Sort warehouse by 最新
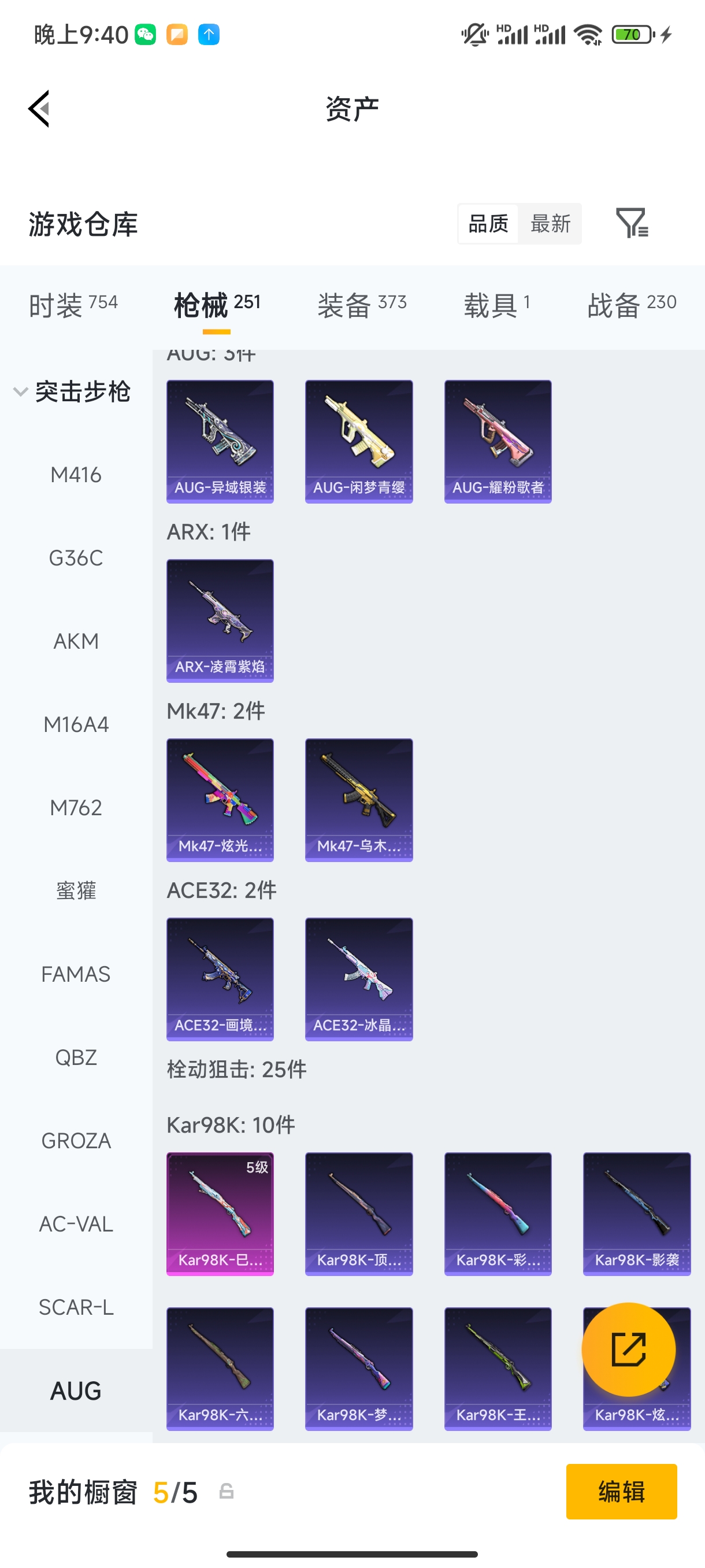Image resolution: width=705 pixels, height=1568 pixels. click(x=550, y=223)
